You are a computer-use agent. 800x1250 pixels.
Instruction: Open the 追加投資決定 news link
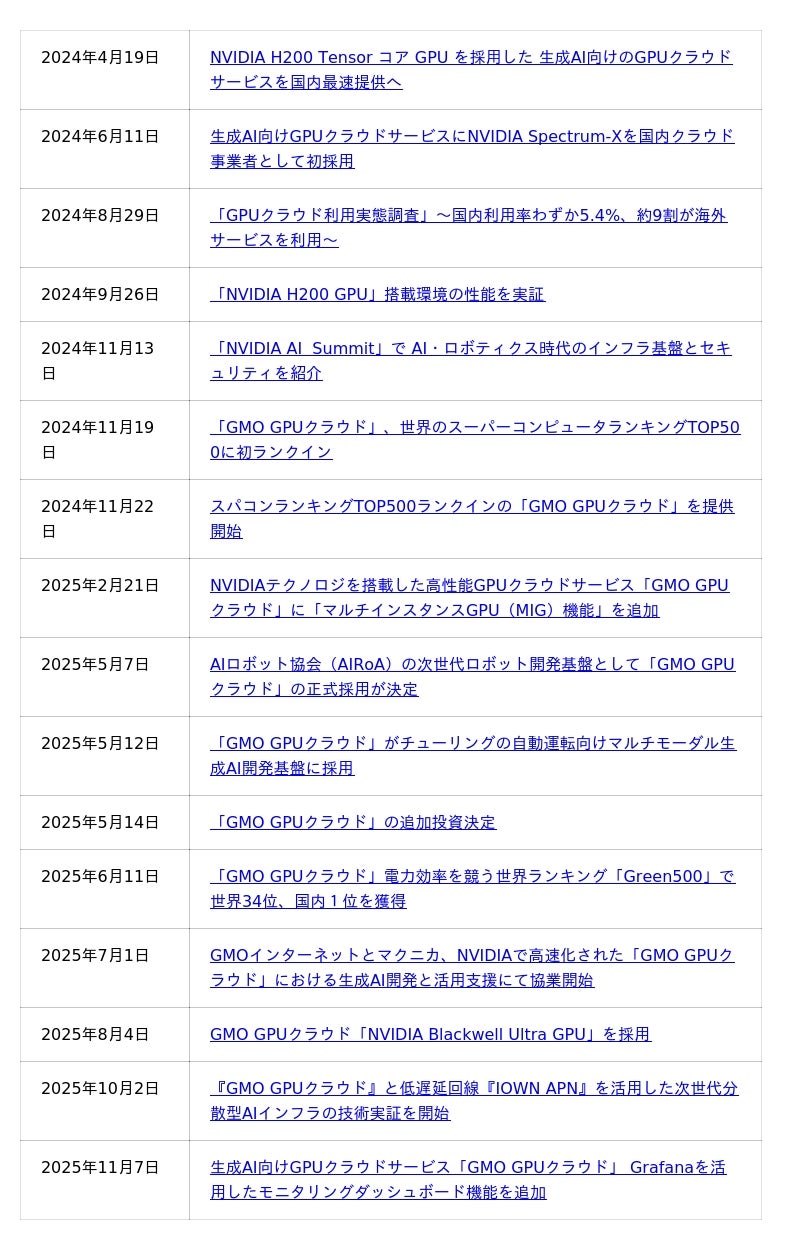(353, 823)
